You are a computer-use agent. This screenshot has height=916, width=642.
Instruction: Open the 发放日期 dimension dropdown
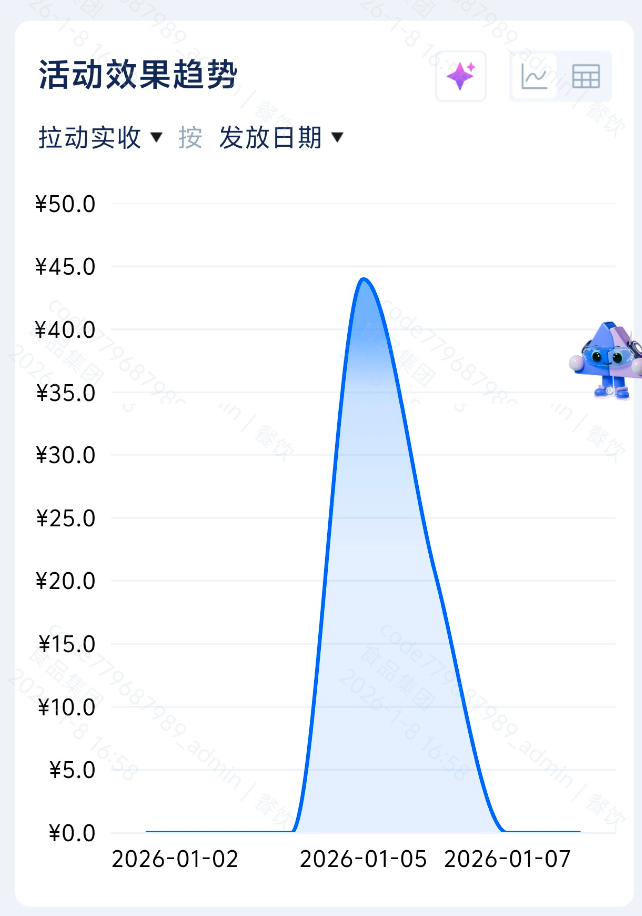click(x=281, y=138)
